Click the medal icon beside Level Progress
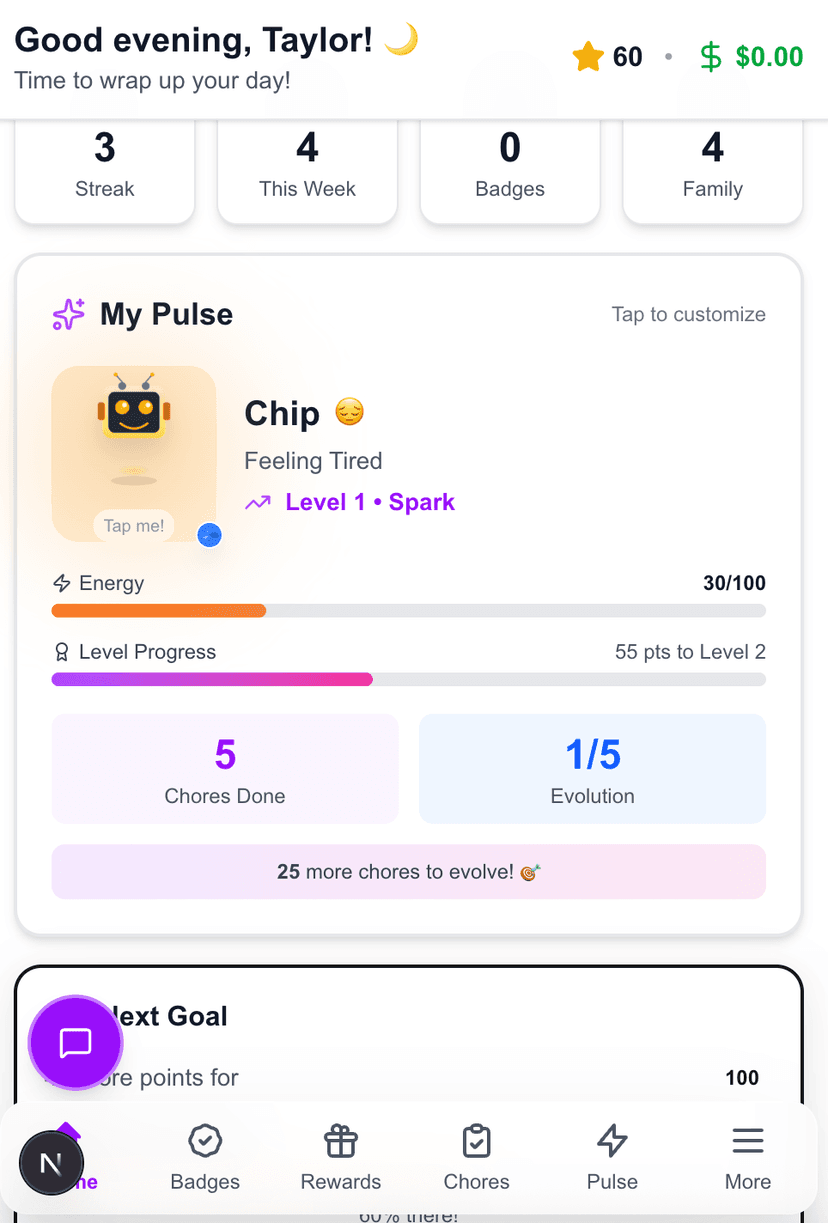This screenshot has width=828, height=1223. pyautogui.click(x=62, y=651)
